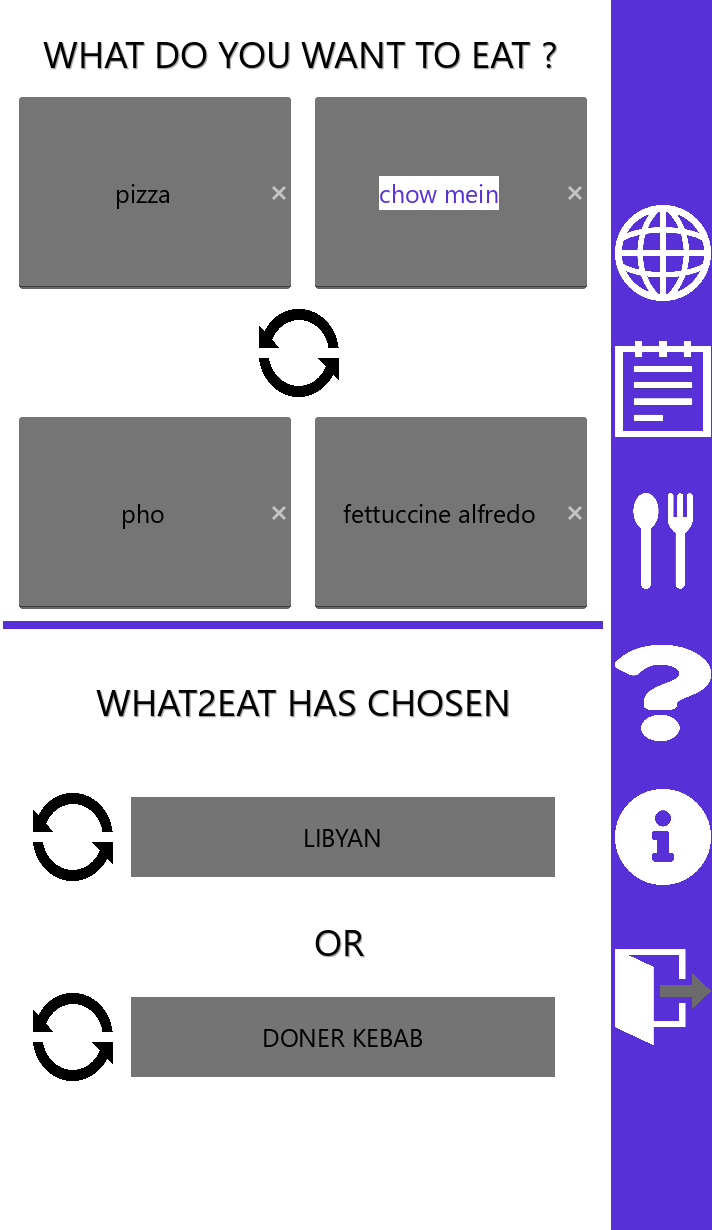Clear the pizza entry
Image resolution: width=712 pixels, height=1230 pixels.
279,193
